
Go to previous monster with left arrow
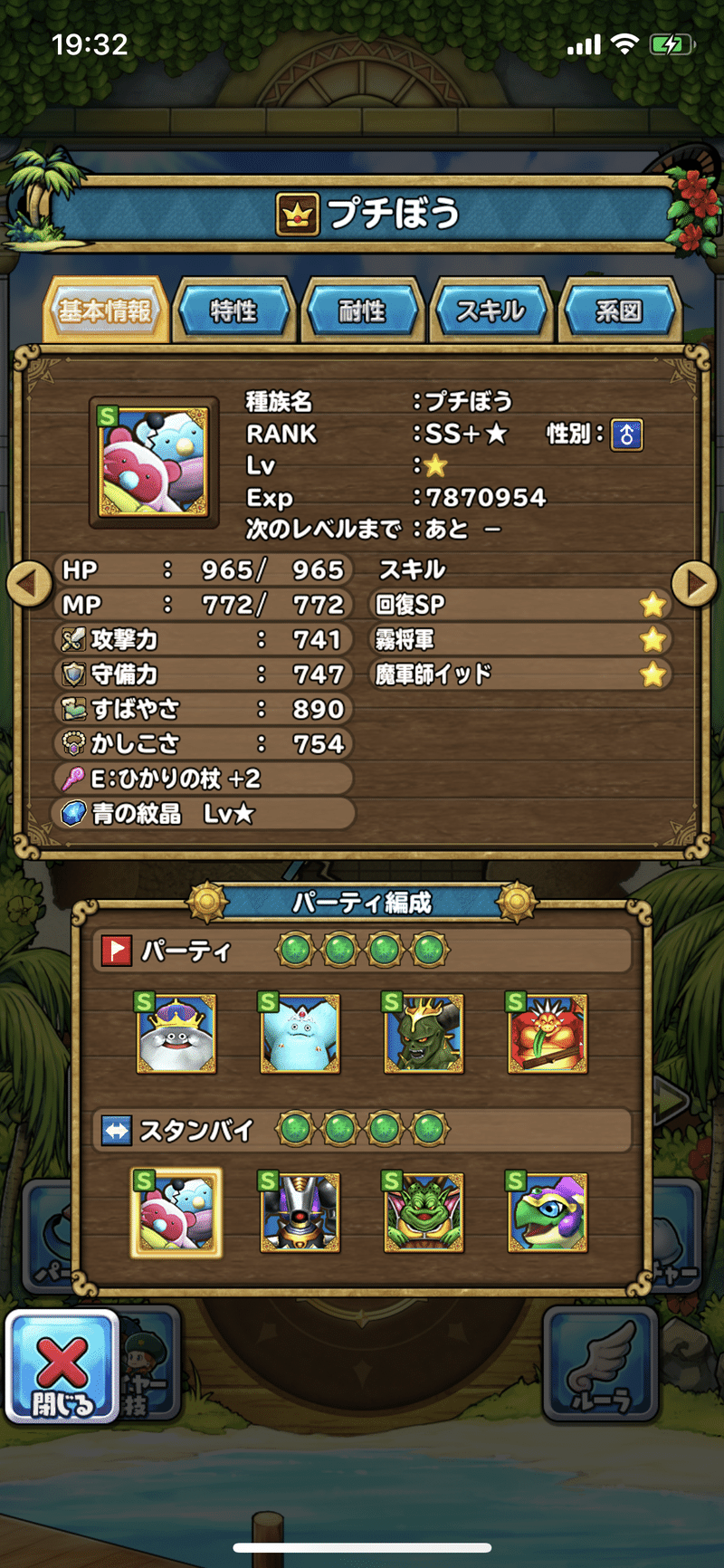tap(29, 584)
